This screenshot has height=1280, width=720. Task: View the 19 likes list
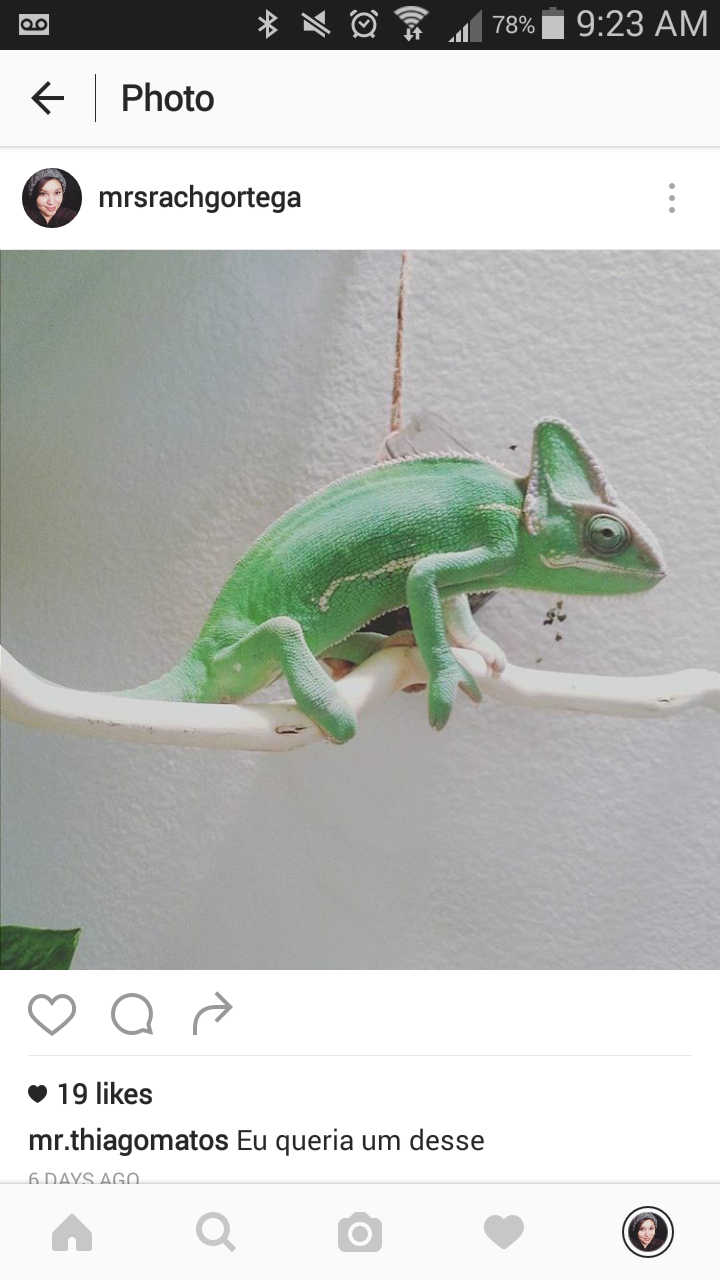(x=103, y=1094)
